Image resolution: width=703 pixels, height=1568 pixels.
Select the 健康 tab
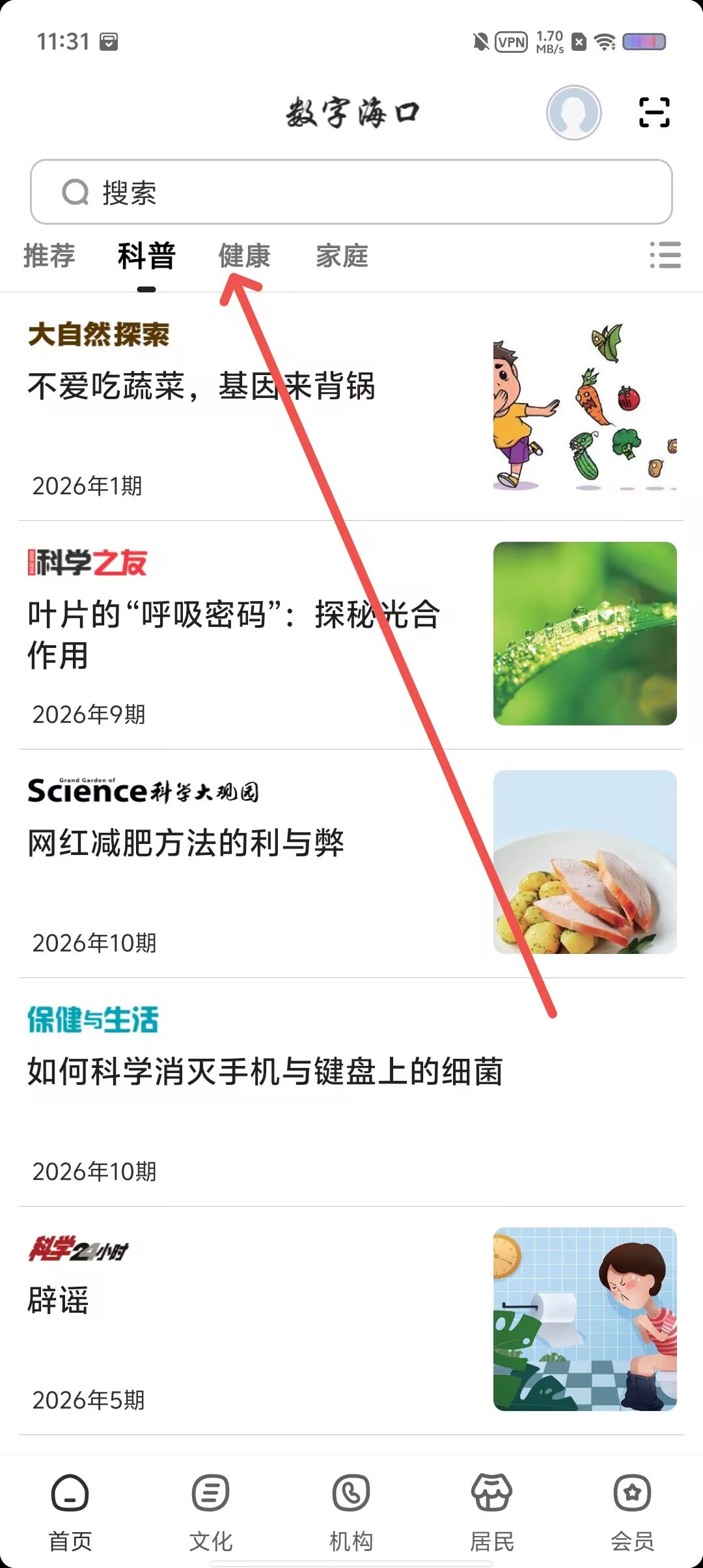[x=244, y=255]
